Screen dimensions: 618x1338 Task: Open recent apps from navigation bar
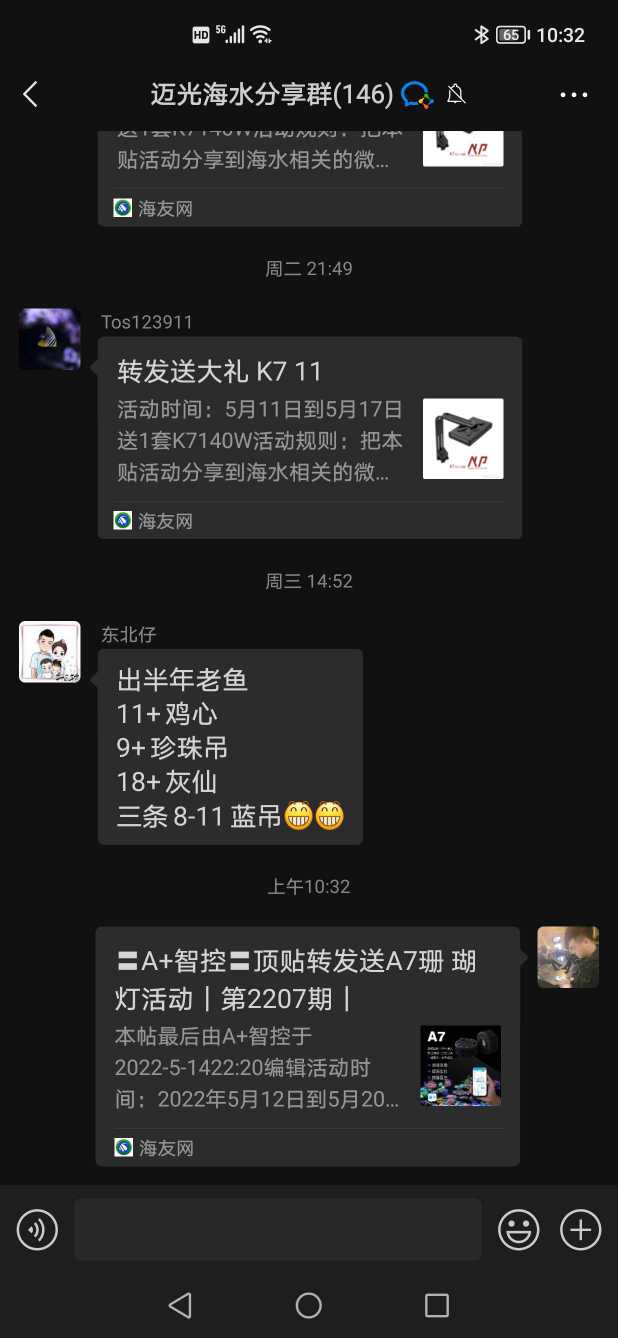point(436,1305)
